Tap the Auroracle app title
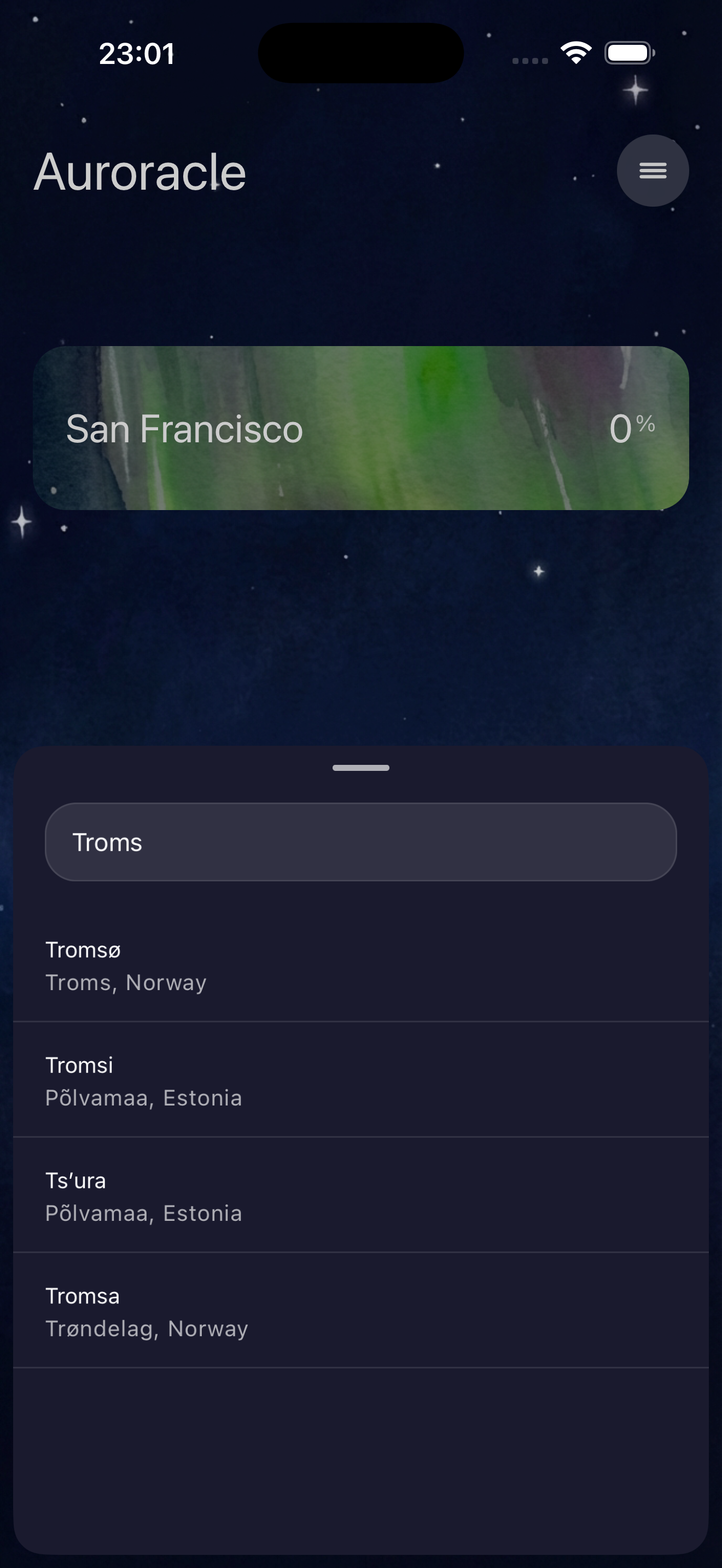 pyautogui.click(x=139, y=172)
